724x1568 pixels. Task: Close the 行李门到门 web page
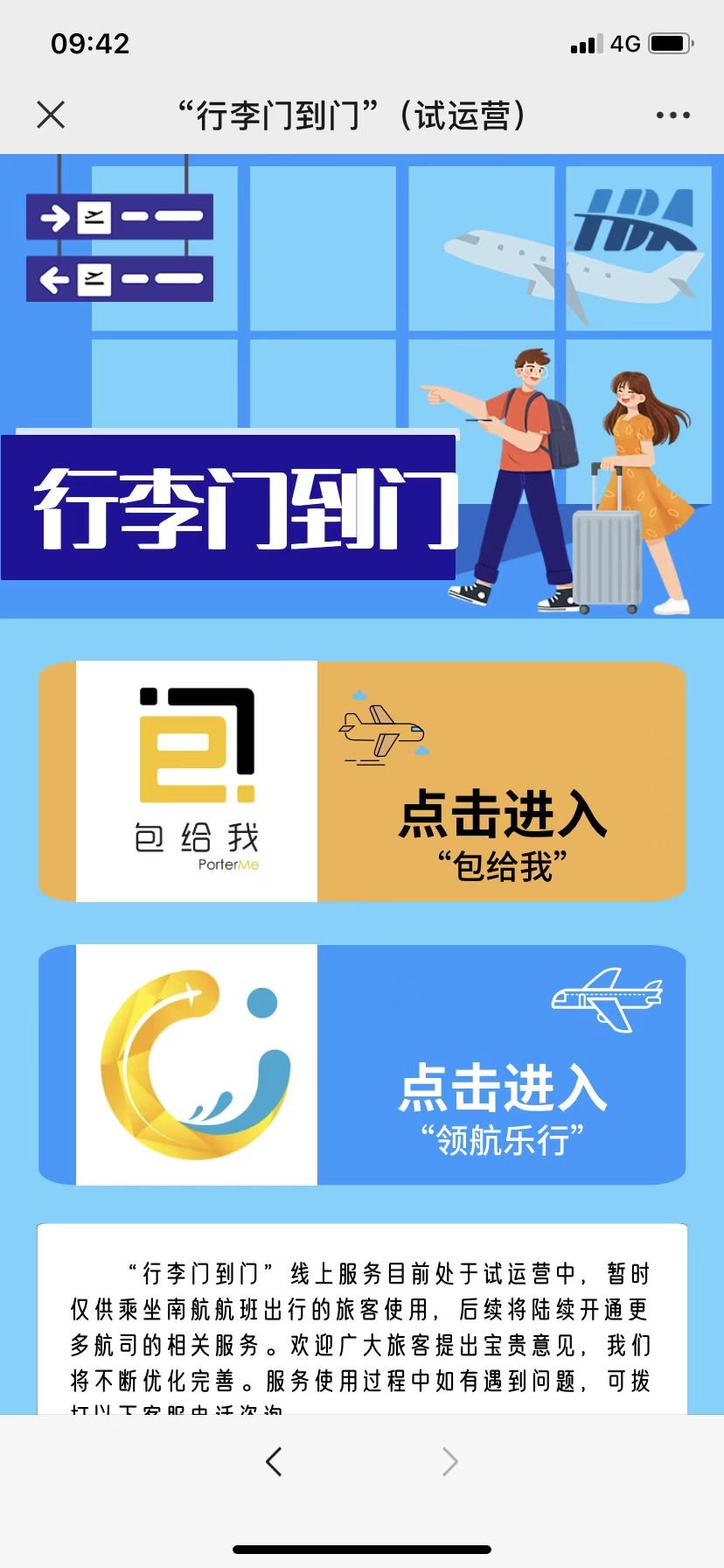(x=51, y=115)
